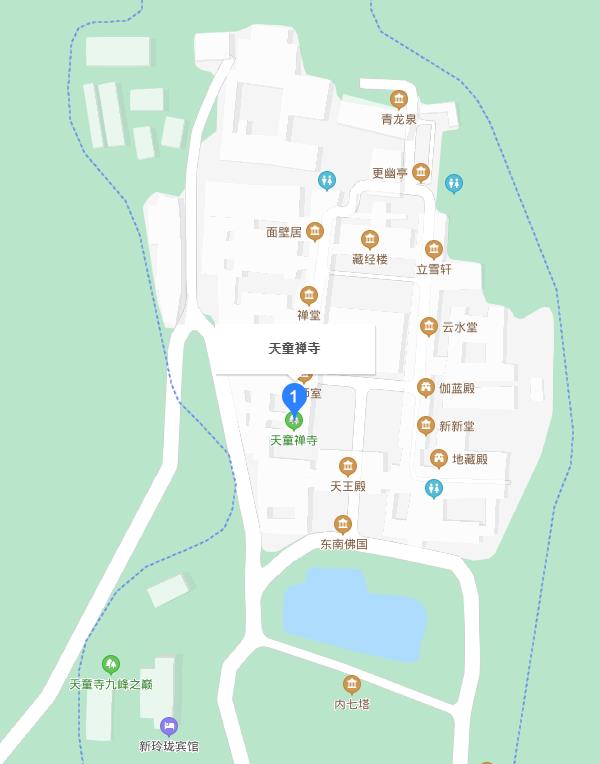Select the blue marker numbered 1
This screenshot has width=600, height=764.
click(x=294, y=398)
